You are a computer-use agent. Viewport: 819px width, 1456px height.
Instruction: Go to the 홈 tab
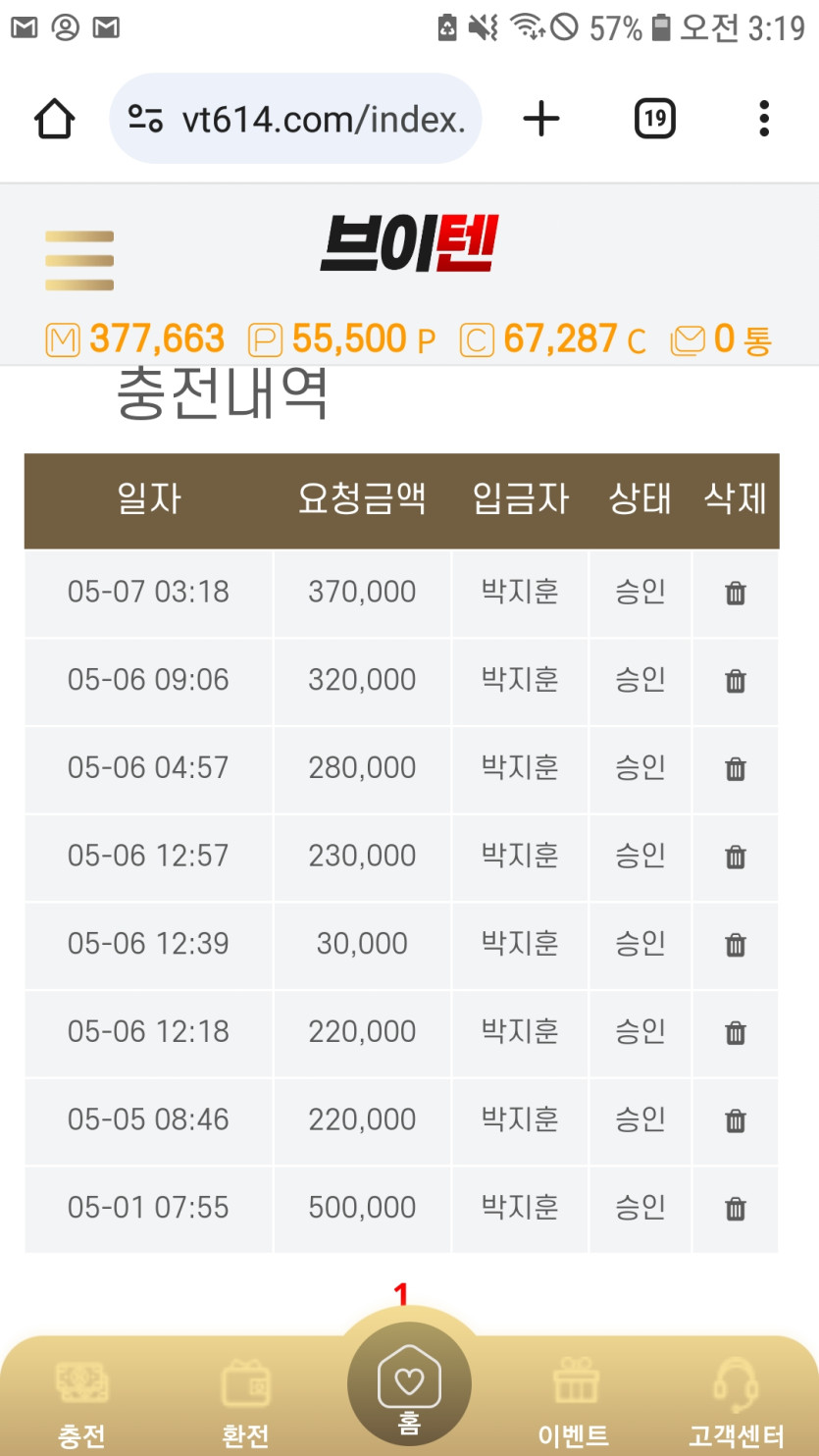click(409, 1385)
